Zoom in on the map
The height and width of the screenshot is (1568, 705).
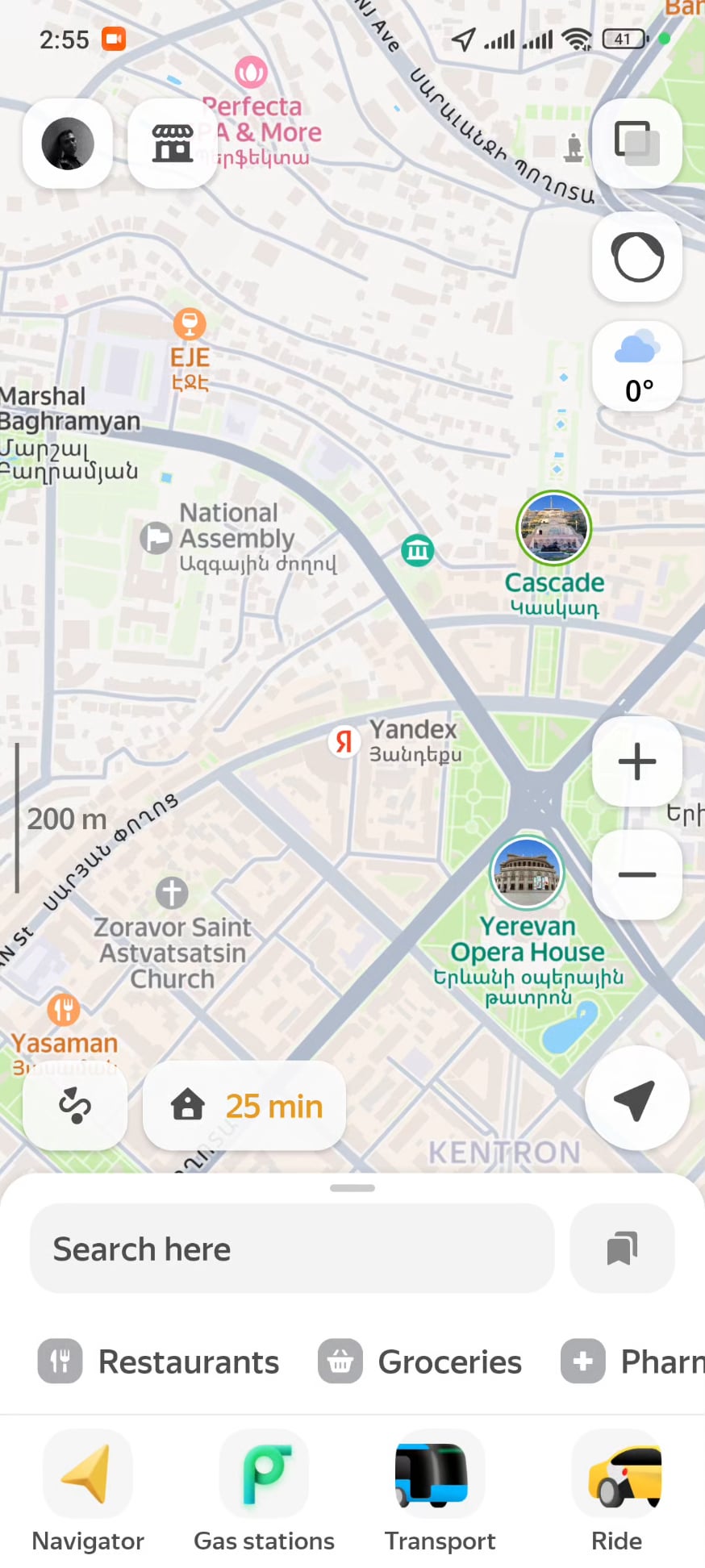pos(637,761)
